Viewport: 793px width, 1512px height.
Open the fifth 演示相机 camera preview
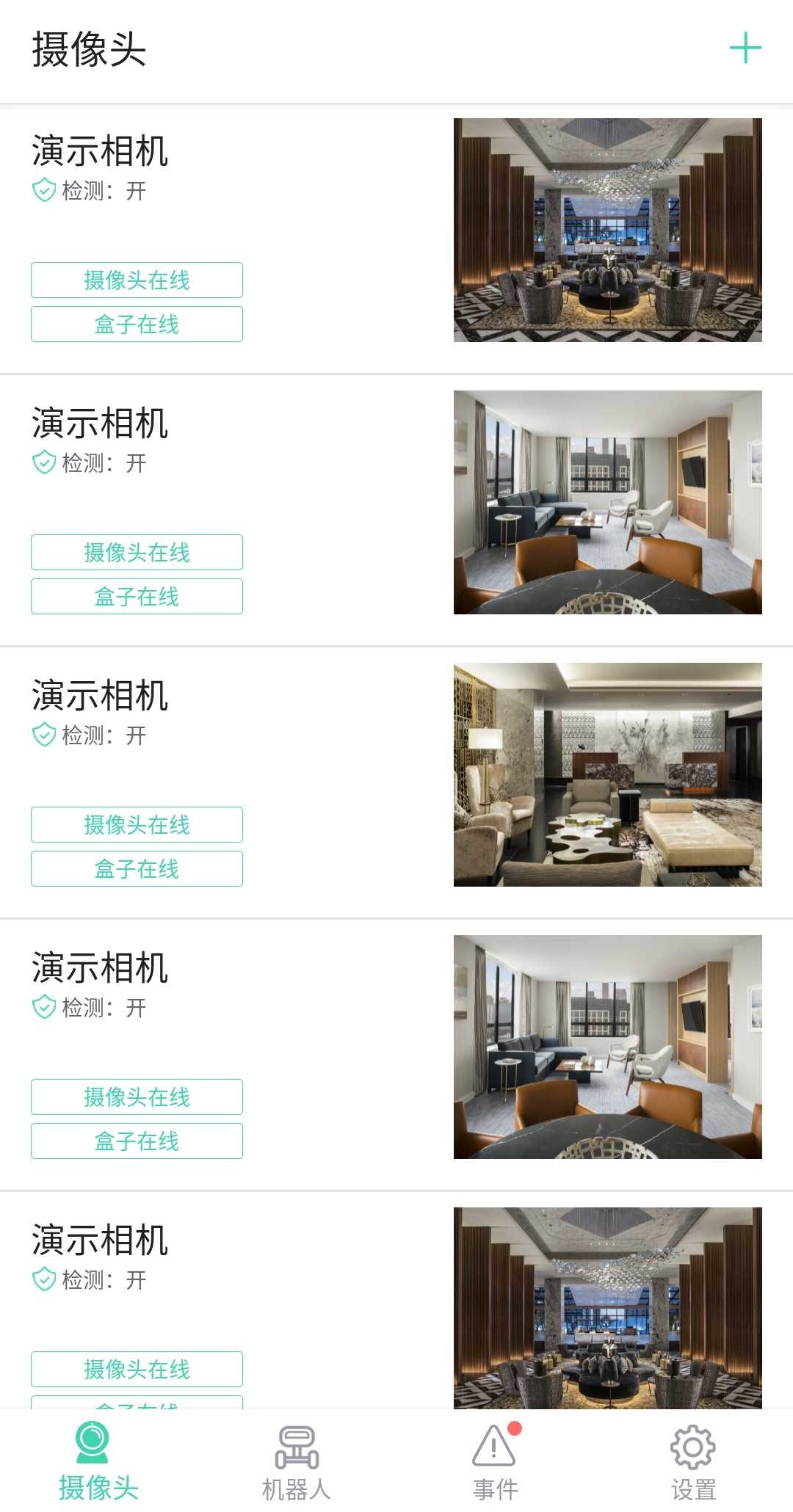pyautogui.click(x=607, y=1307)
